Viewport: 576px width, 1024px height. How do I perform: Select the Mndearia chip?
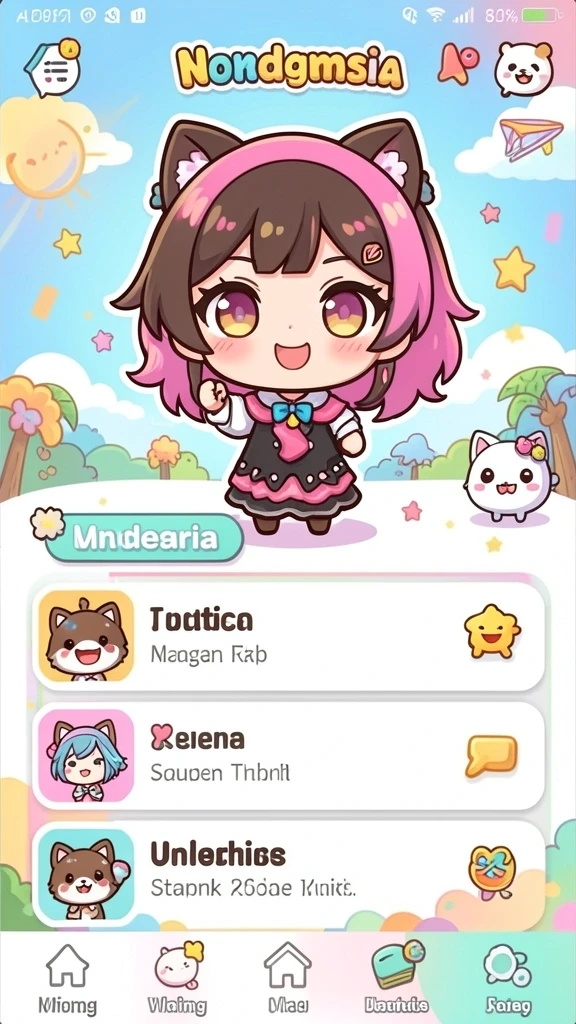[143, 537]
